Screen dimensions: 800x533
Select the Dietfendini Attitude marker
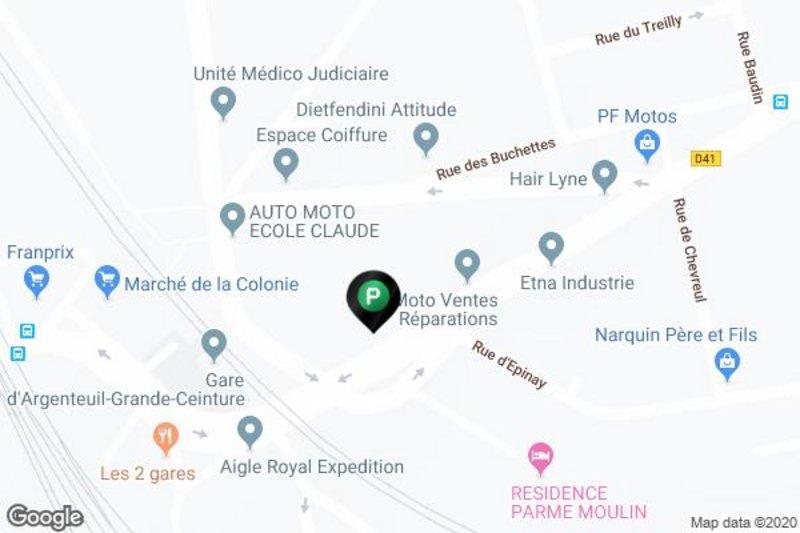[x=427, y=136]
